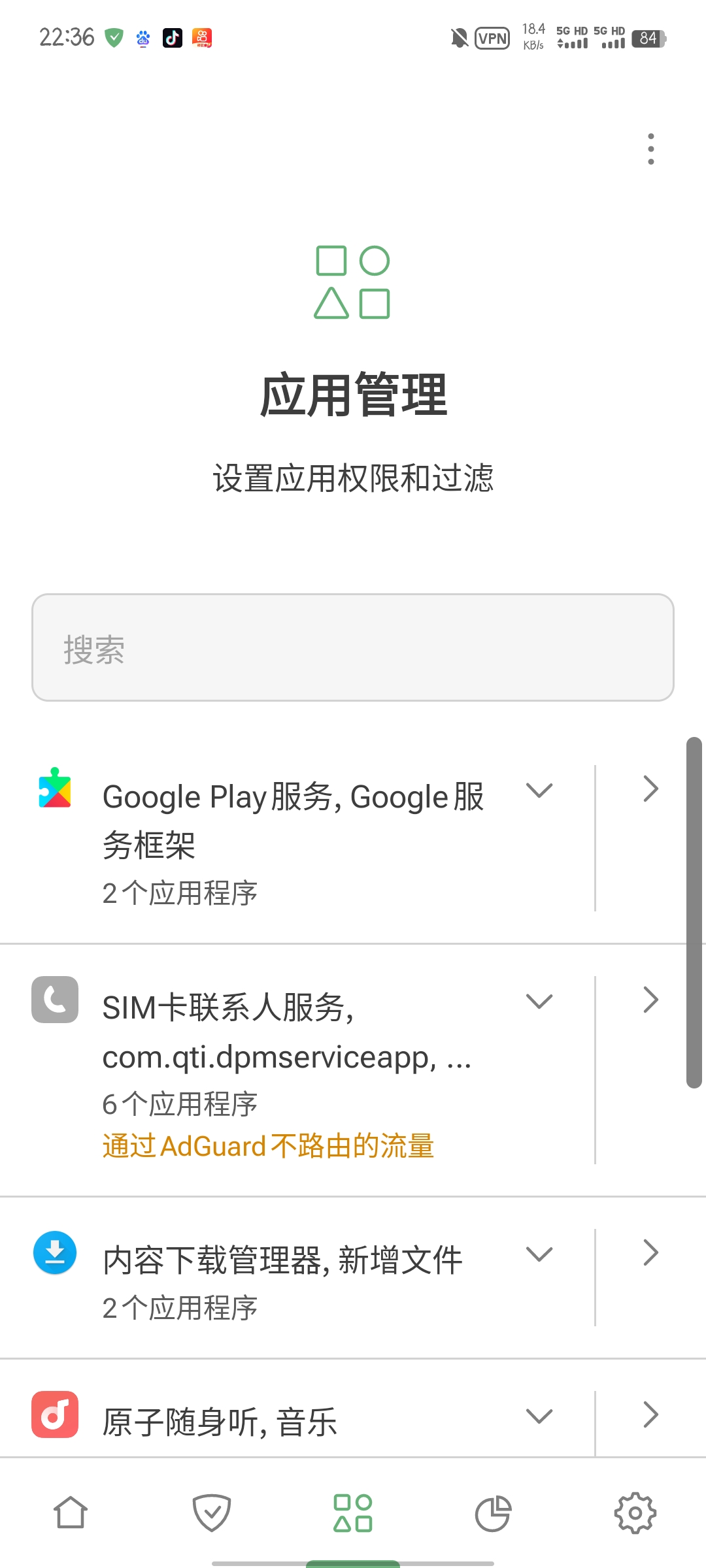This screenshot has height=1568, width=706.
Task: Open the settings gear tab
Action: click(635, 1513)
